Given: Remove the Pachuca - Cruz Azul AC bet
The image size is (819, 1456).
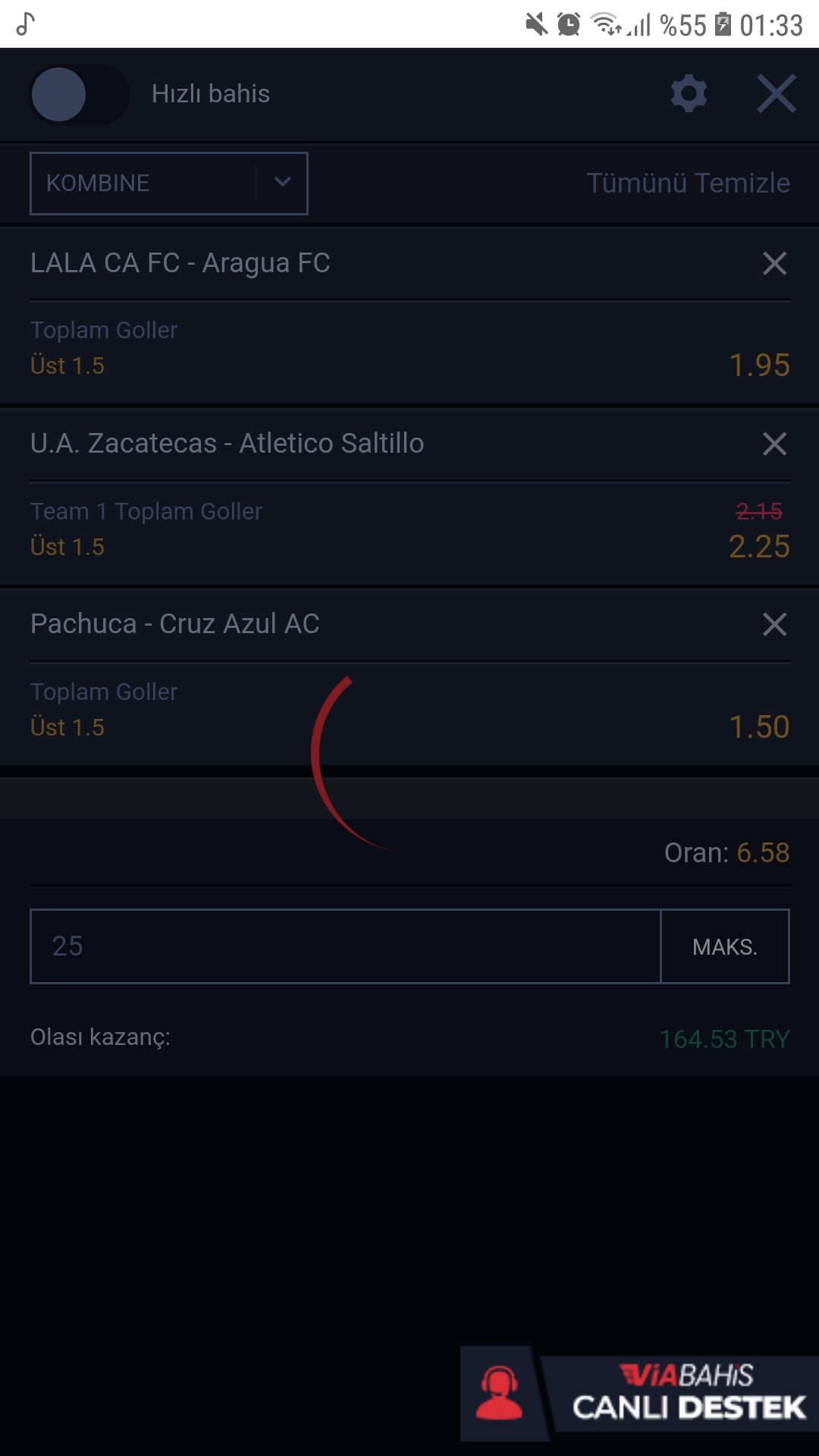Looking at the screenshot, I should pos(774,624).
